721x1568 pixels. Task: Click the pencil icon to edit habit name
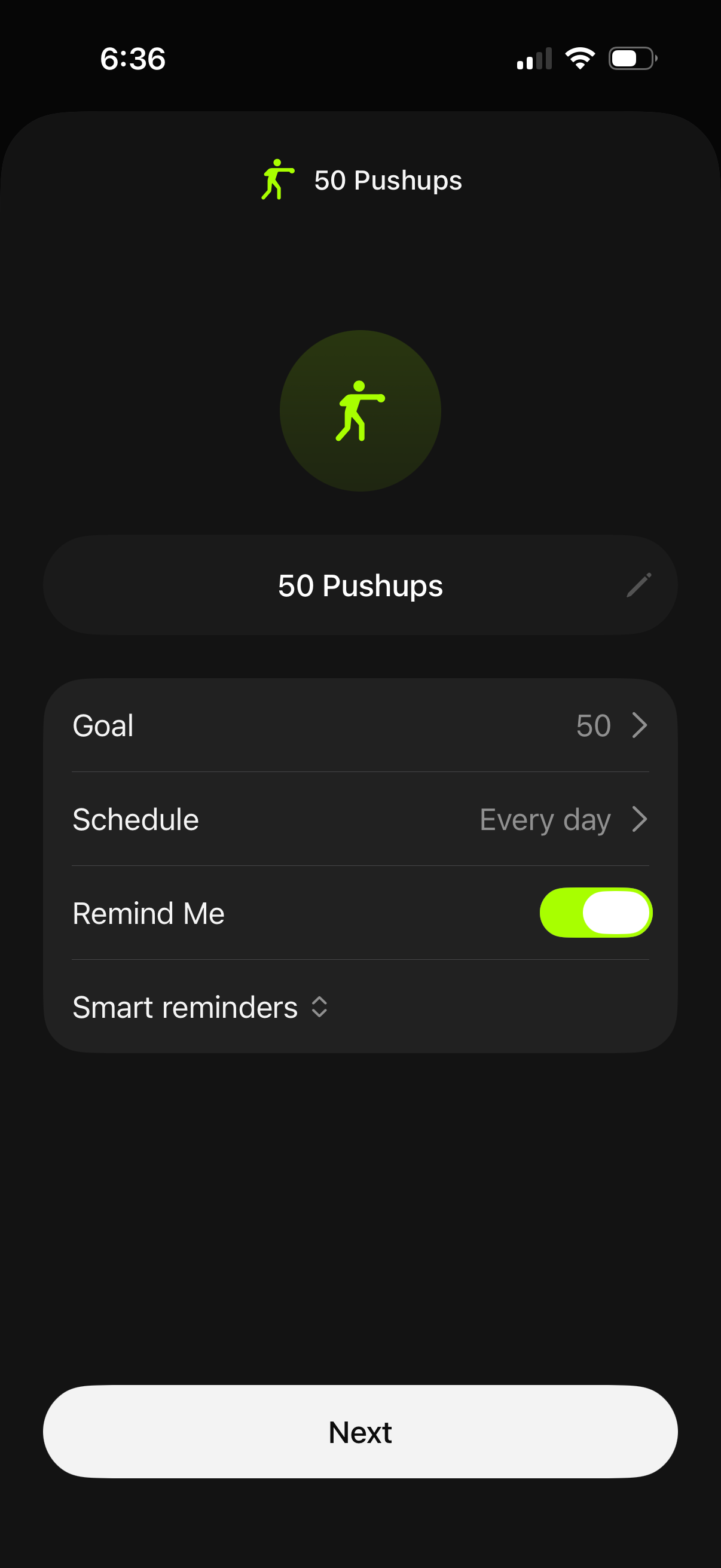click(x=639, y=584)
